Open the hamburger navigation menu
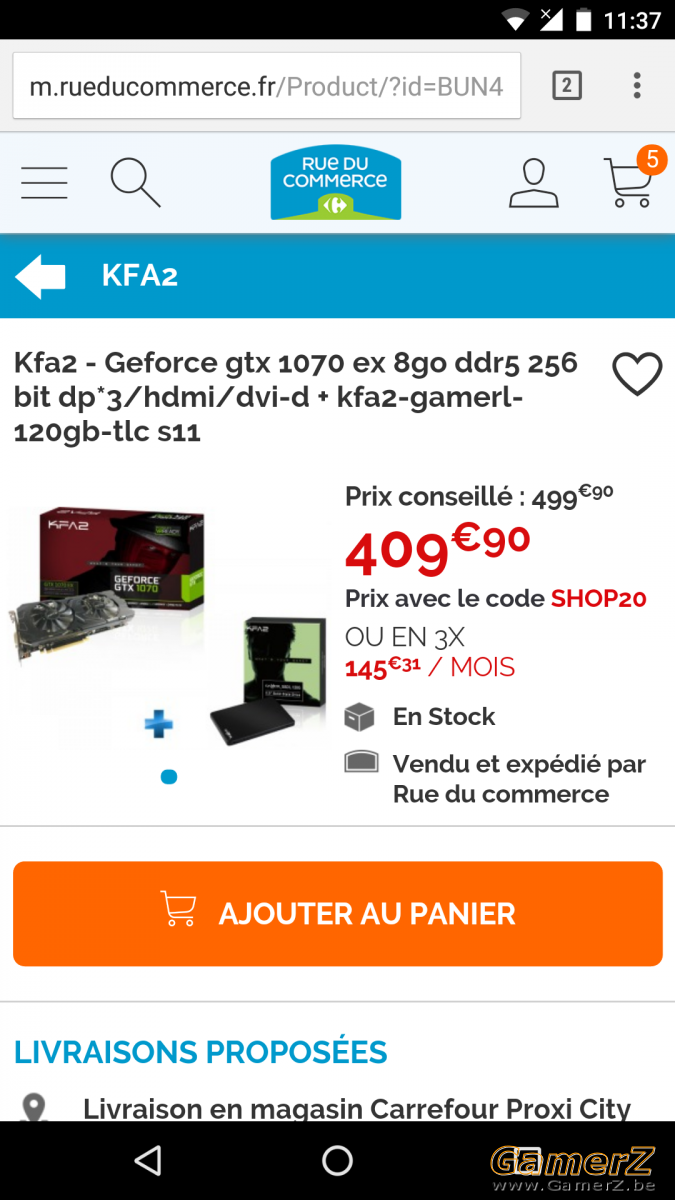Screen dimensions: 675x1200 click(x=44, y=183)
